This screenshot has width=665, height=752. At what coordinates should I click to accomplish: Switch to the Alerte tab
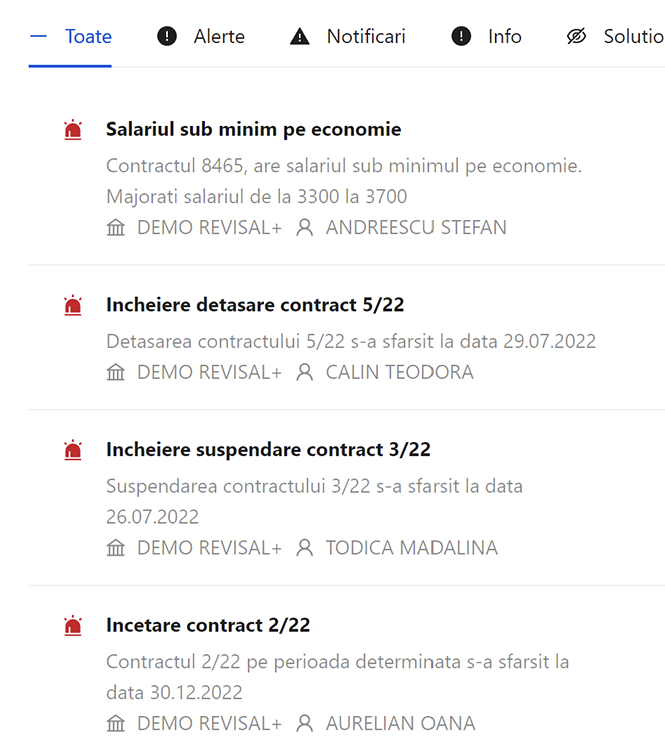201,37
